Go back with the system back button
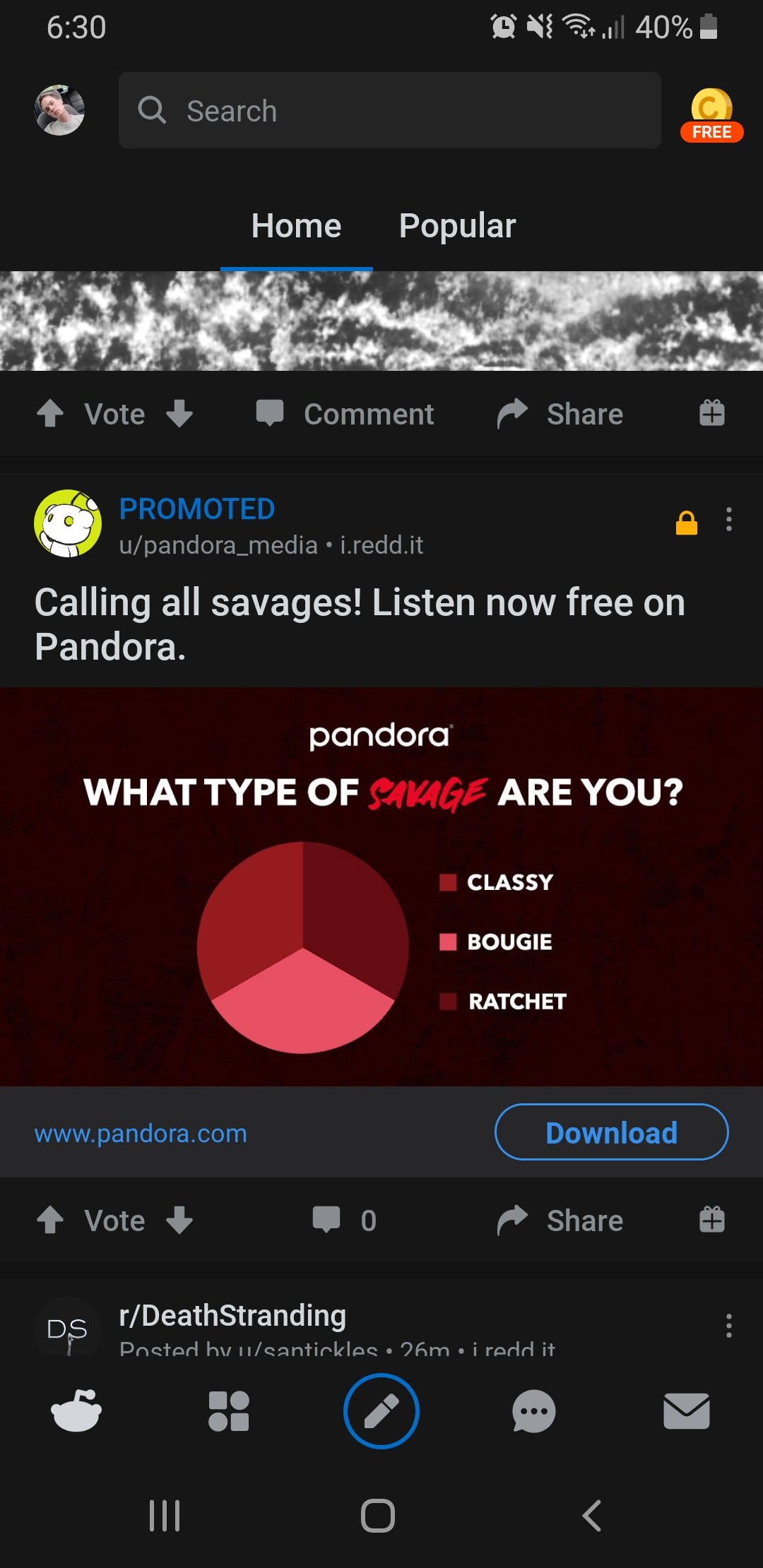763x1568 pixels. [x=592, y=1516]
